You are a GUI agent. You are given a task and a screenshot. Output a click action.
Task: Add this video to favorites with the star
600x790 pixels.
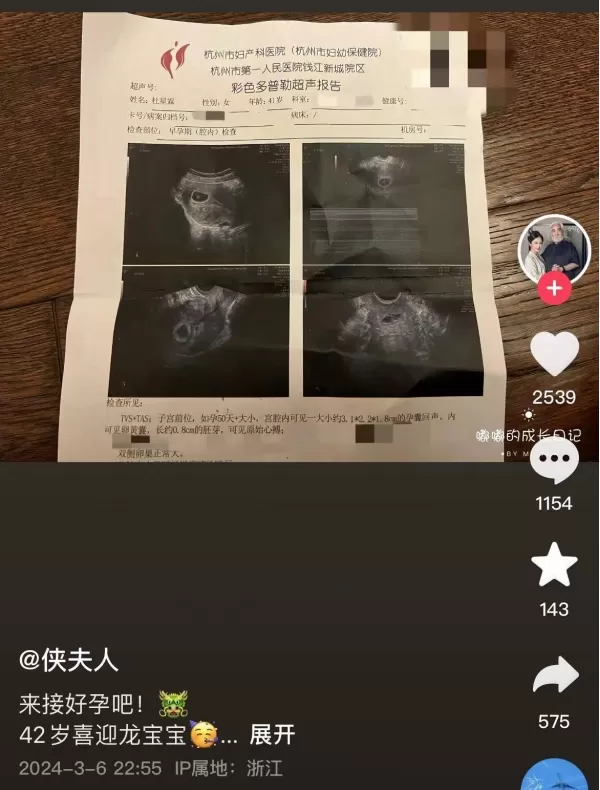pyautogui.click(x=553, y=566)
